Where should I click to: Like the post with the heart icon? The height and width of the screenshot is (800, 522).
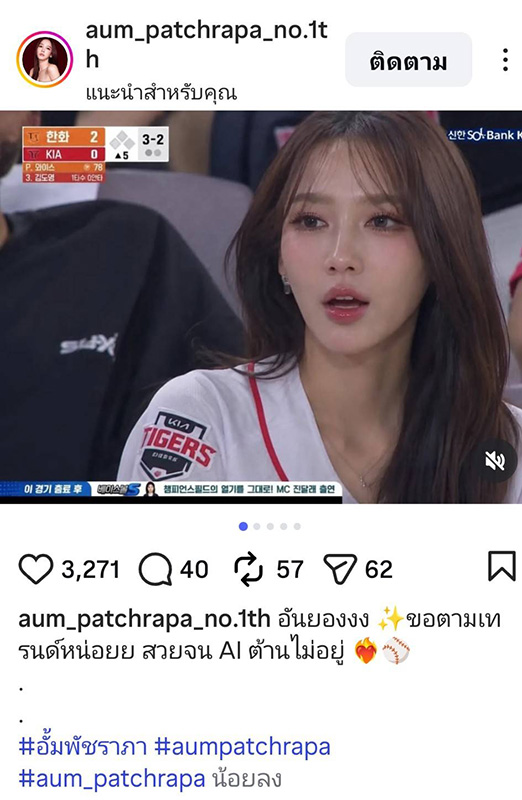pyautogui.click(x=36, y=569)
